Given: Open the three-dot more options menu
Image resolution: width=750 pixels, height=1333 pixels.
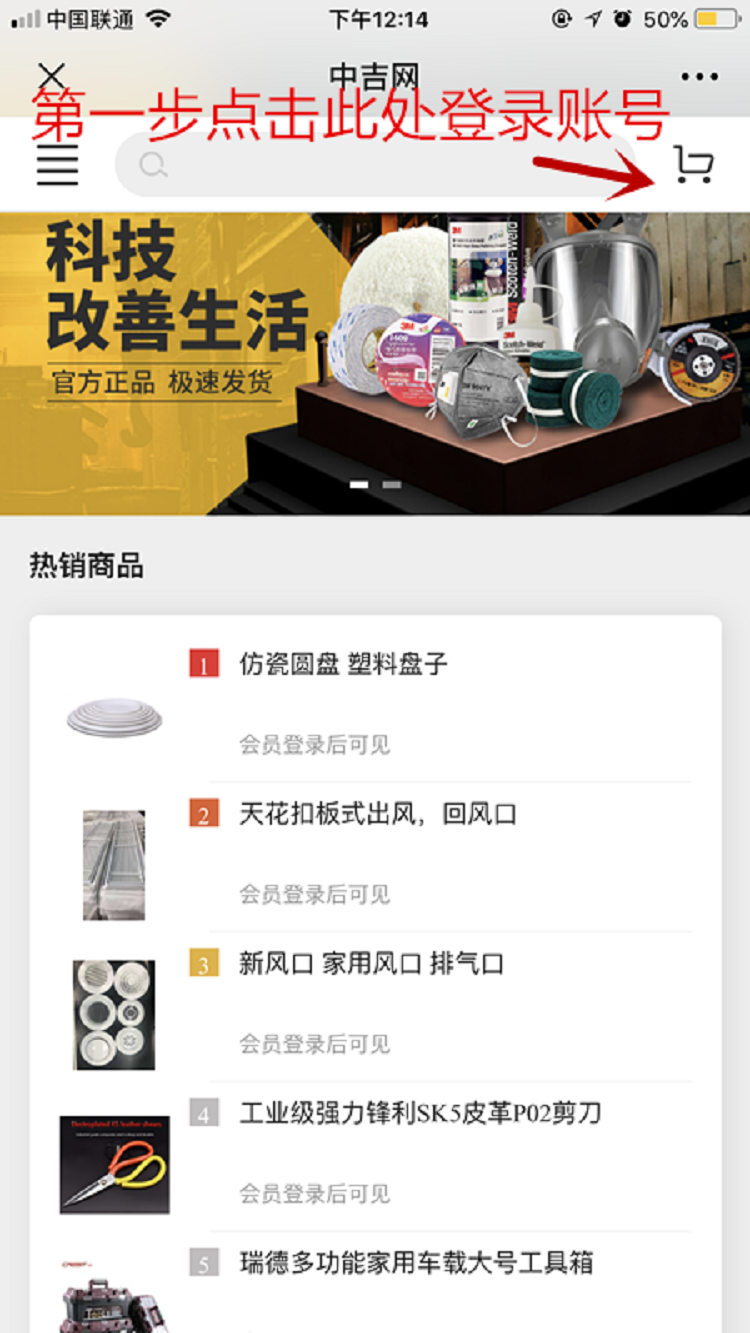Looking at the screenshot, I should point(699,77).
